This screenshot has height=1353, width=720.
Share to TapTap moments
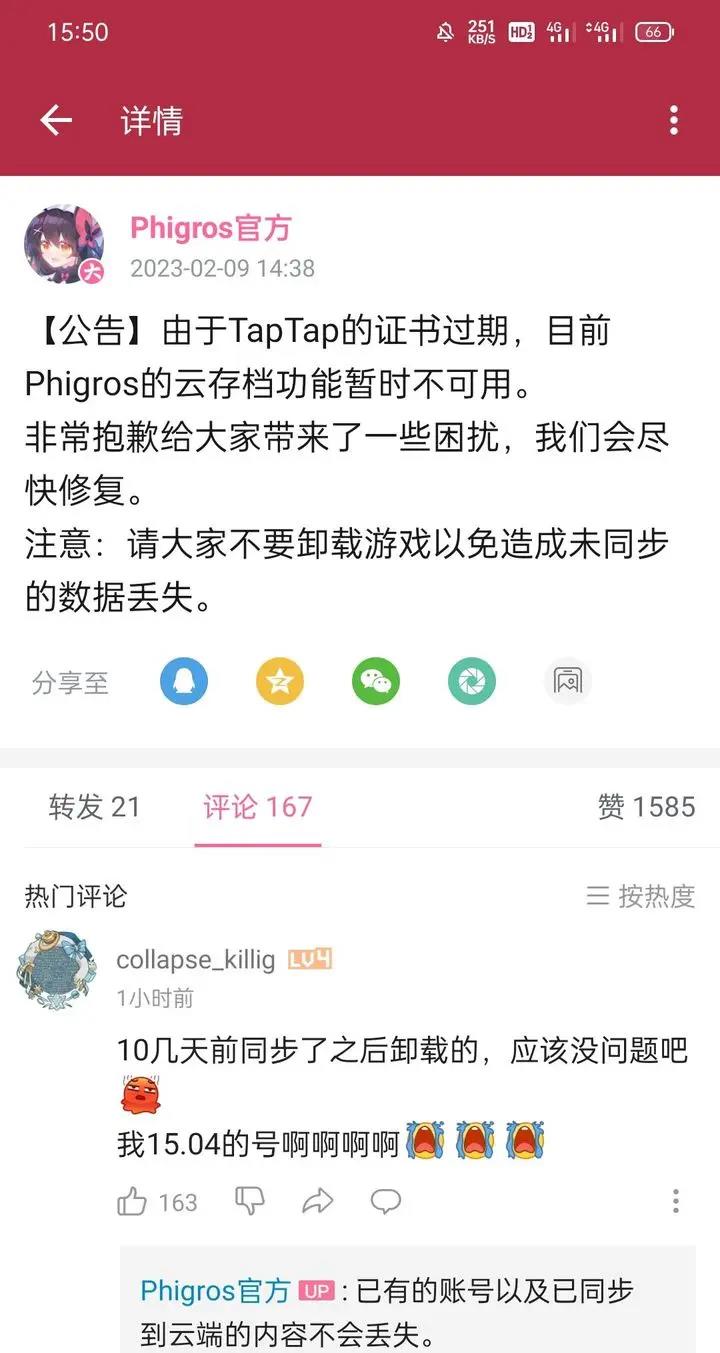coord(470,681)
